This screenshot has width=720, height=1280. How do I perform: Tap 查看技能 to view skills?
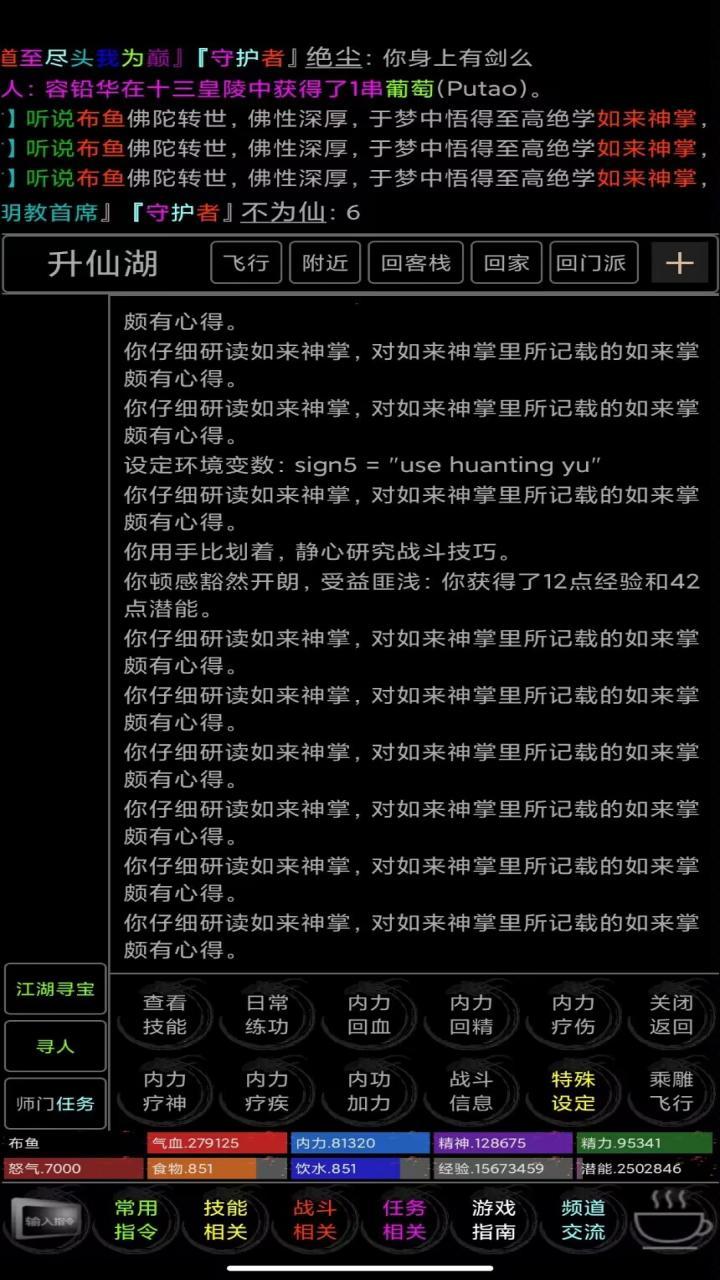(x=164, y=1014)
